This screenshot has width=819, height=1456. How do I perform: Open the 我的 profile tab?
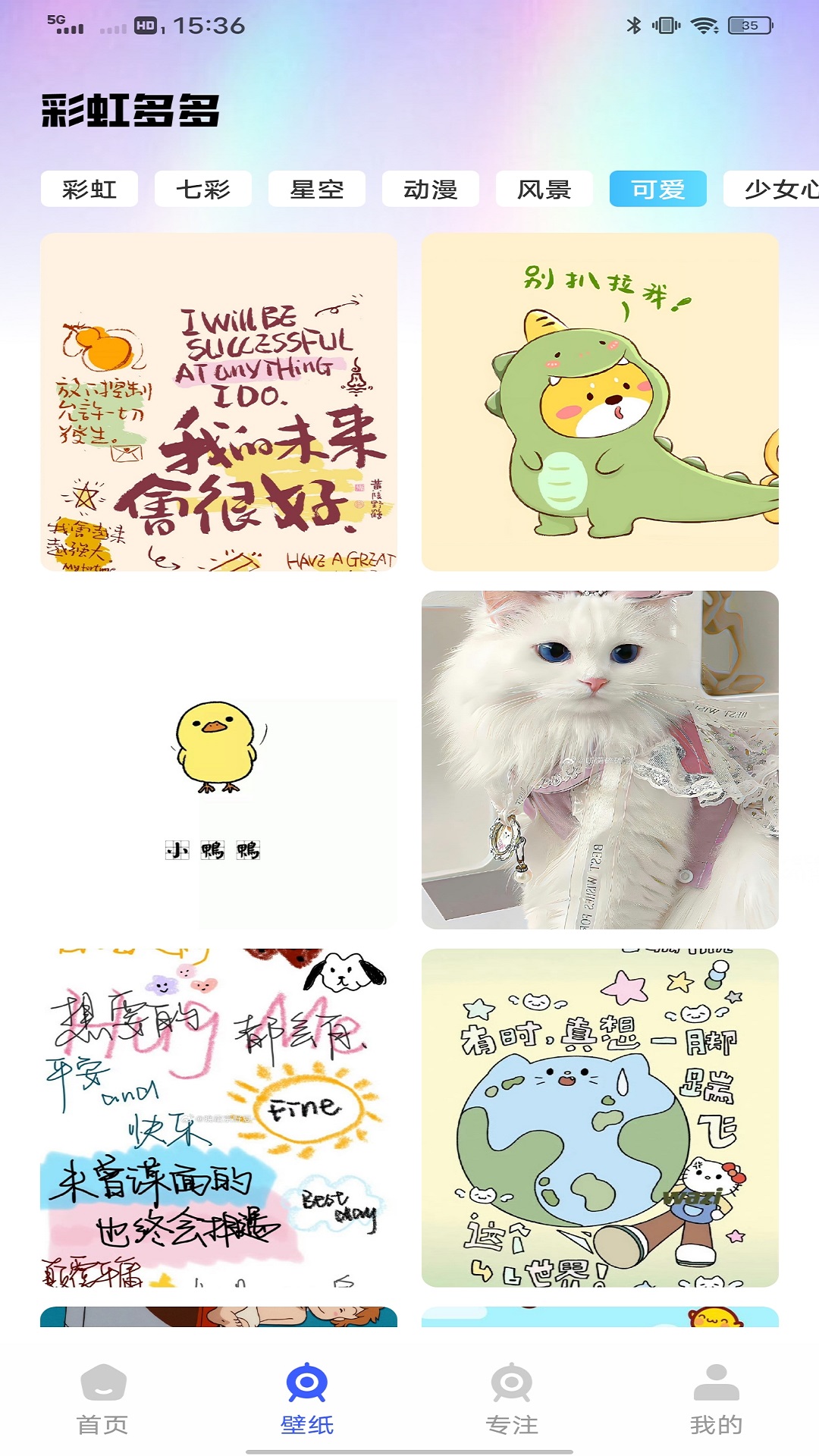(716, 1398)
